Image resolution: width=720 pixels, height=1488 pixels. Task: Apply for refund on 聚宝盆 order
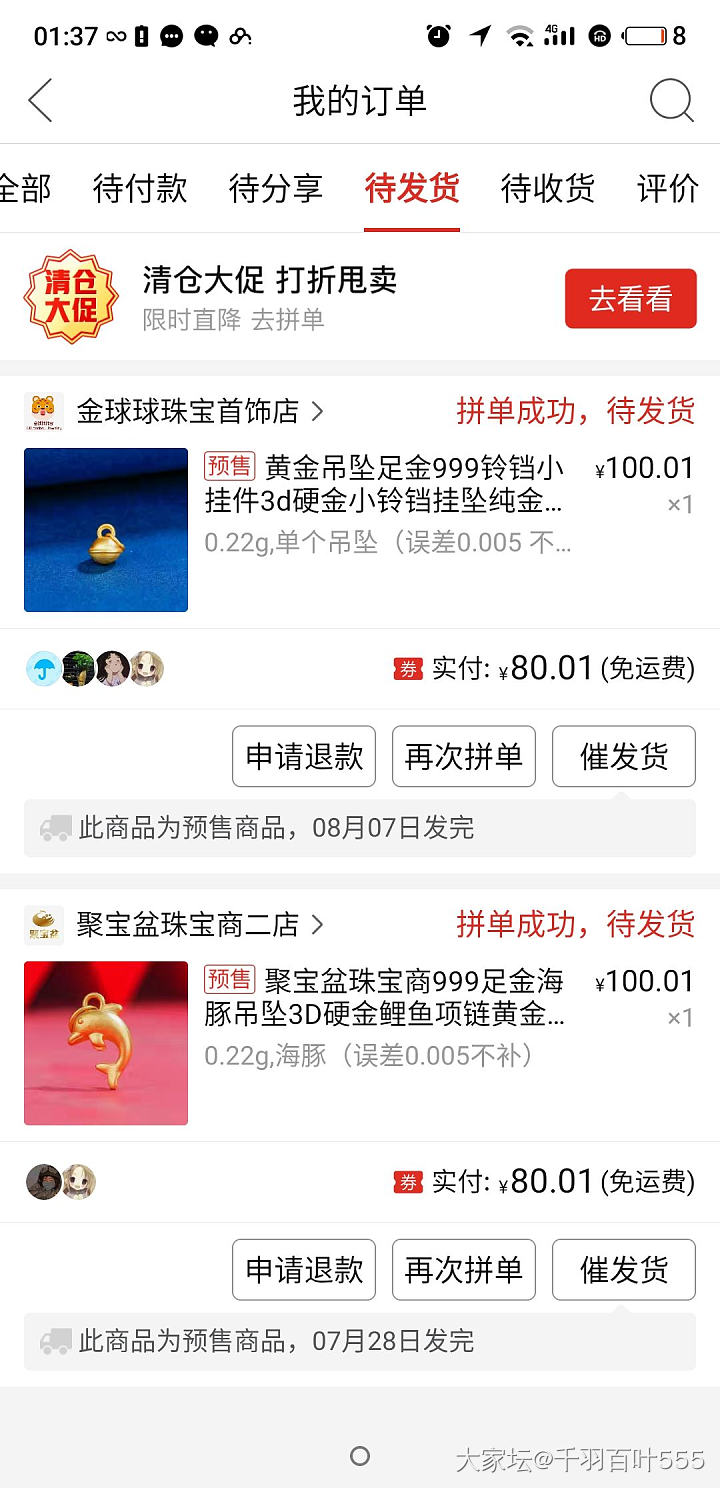[304, 1270]
